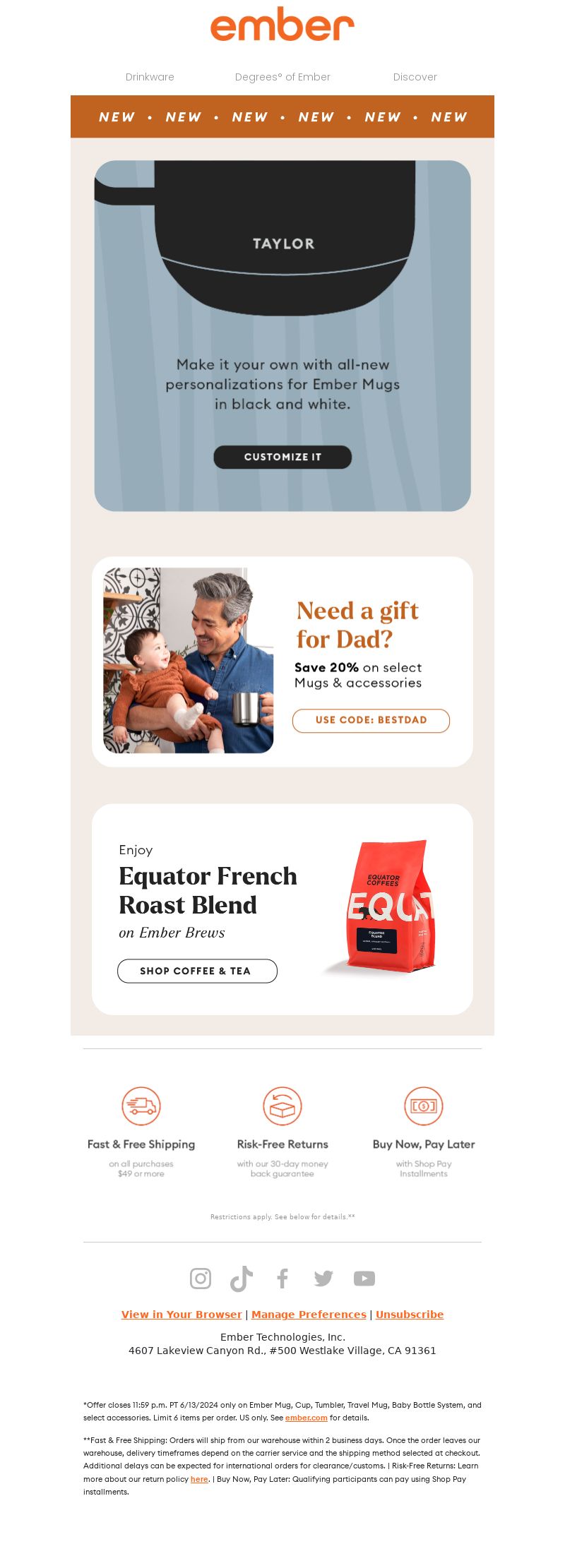Open the Discover link
Viewport: 565px width, 1568px height.
pos(415,77)
